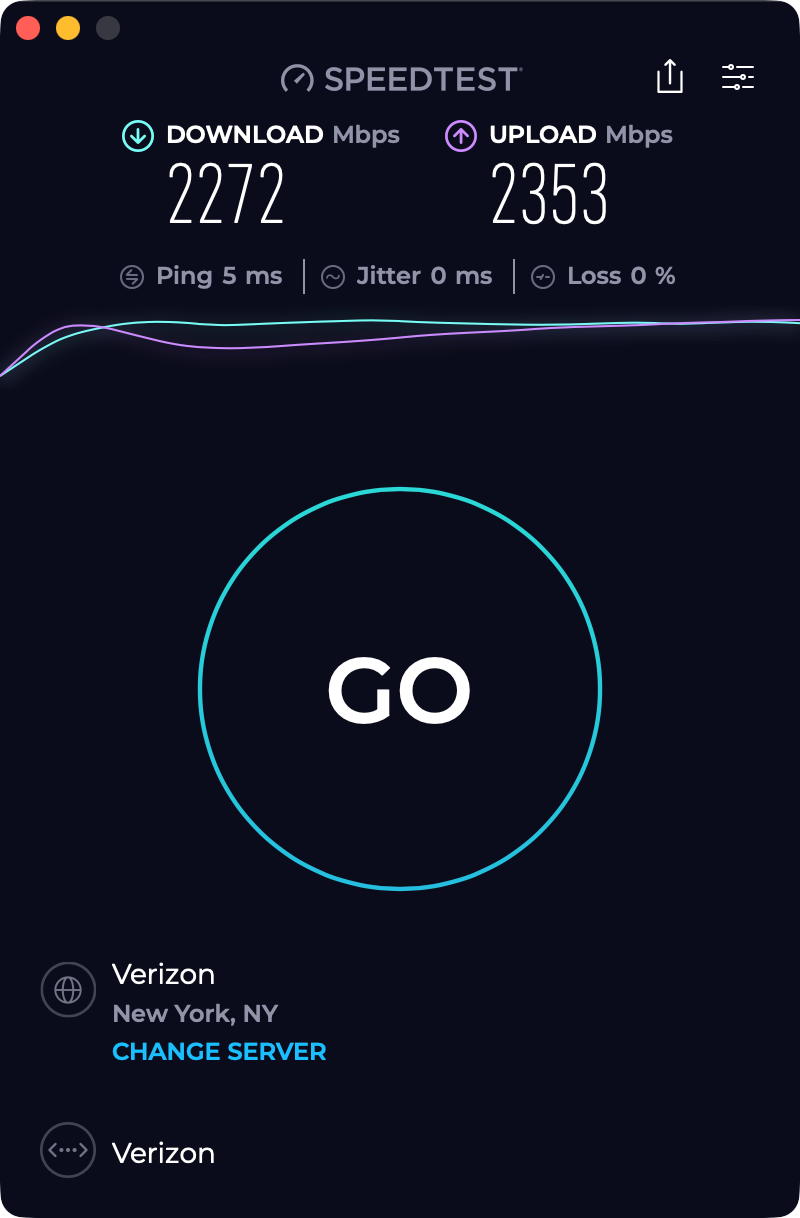800x1218 pixels.
Task: Open the settings sliders icon
Action: 738,77
